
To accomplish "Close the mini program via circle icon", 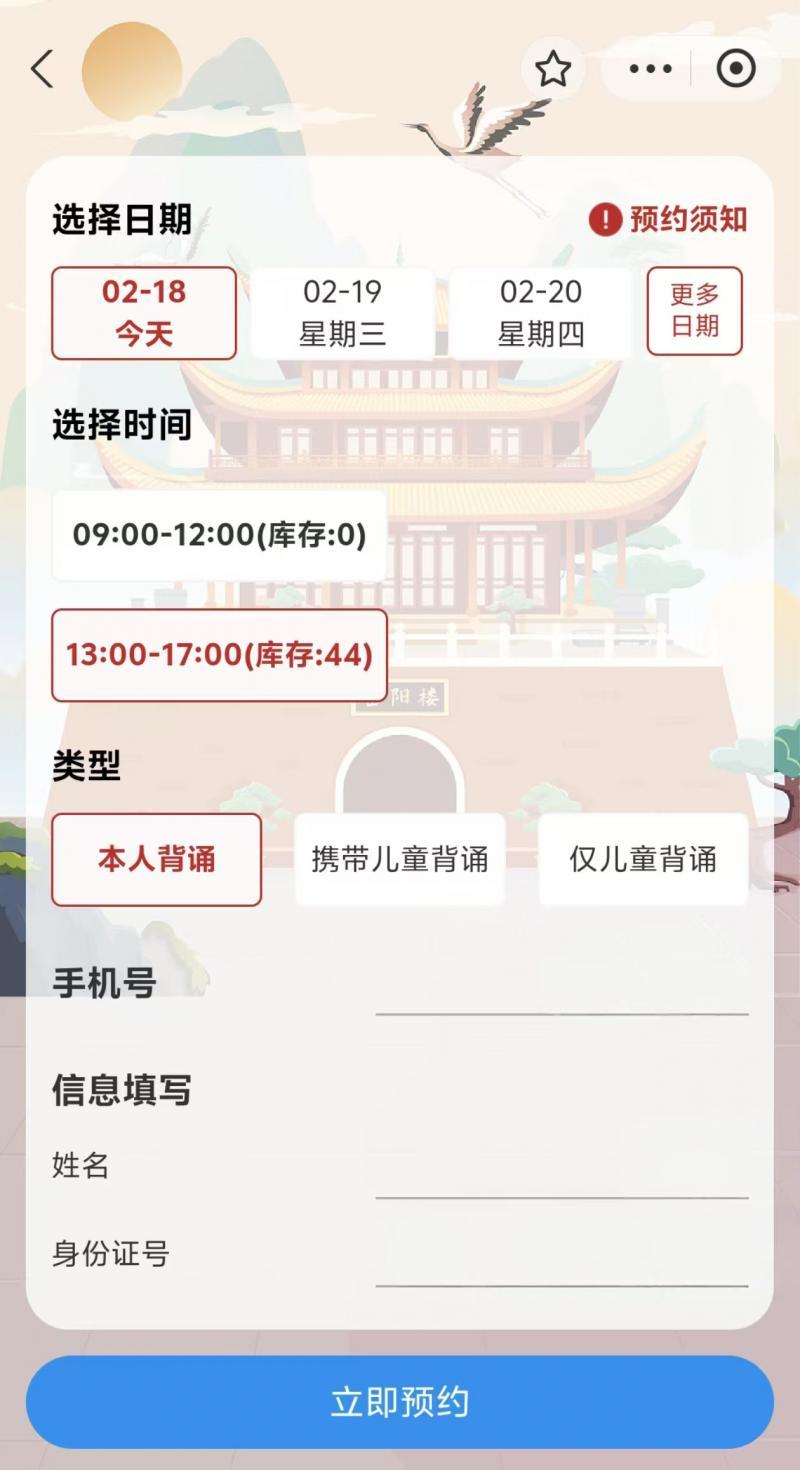I will 736,69.
